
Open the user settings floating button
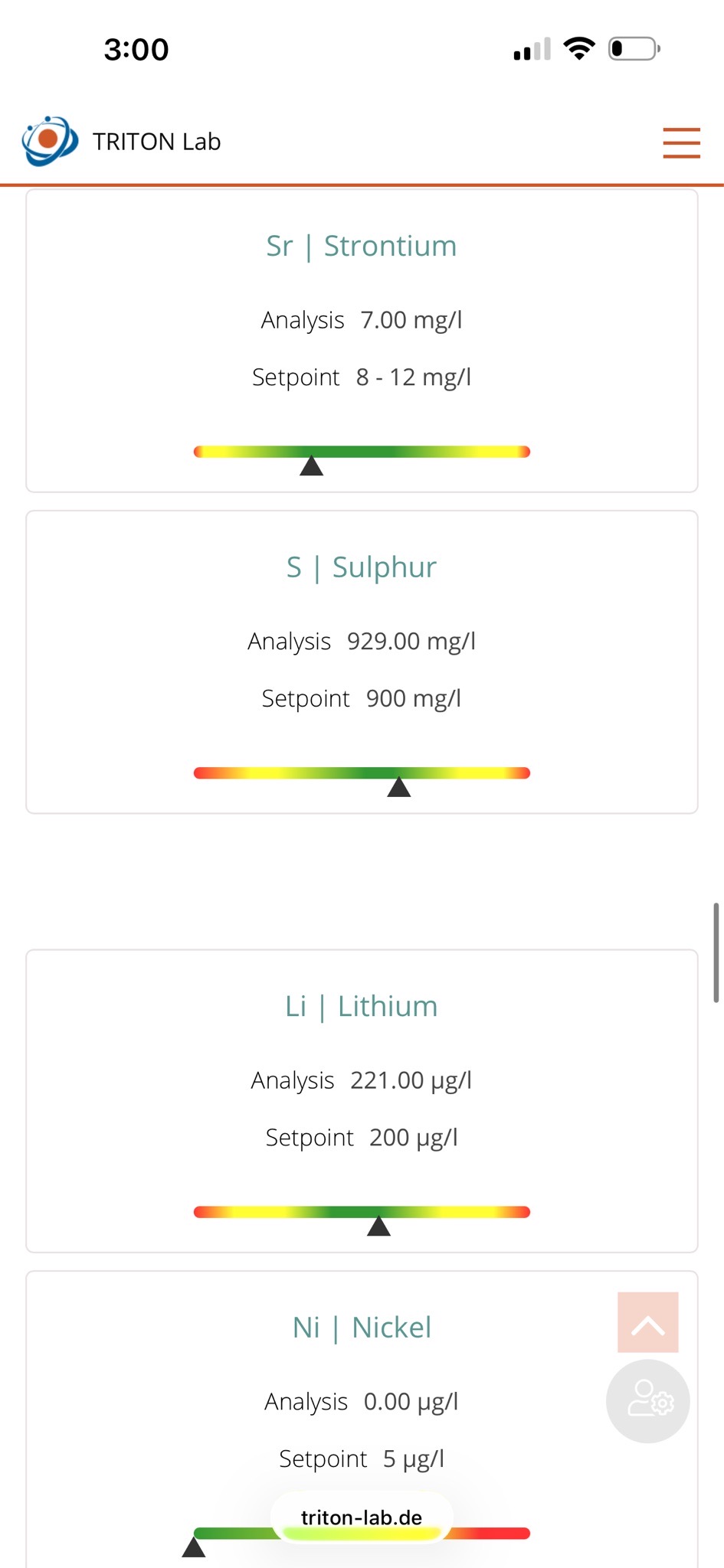coord(647,1401)
